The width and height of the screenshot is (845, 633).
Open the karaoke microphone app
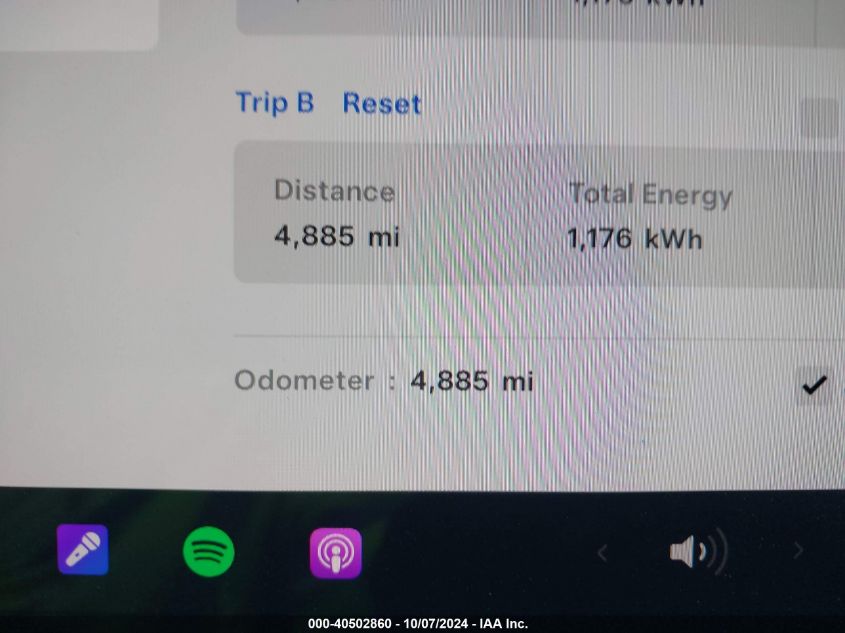82,550
